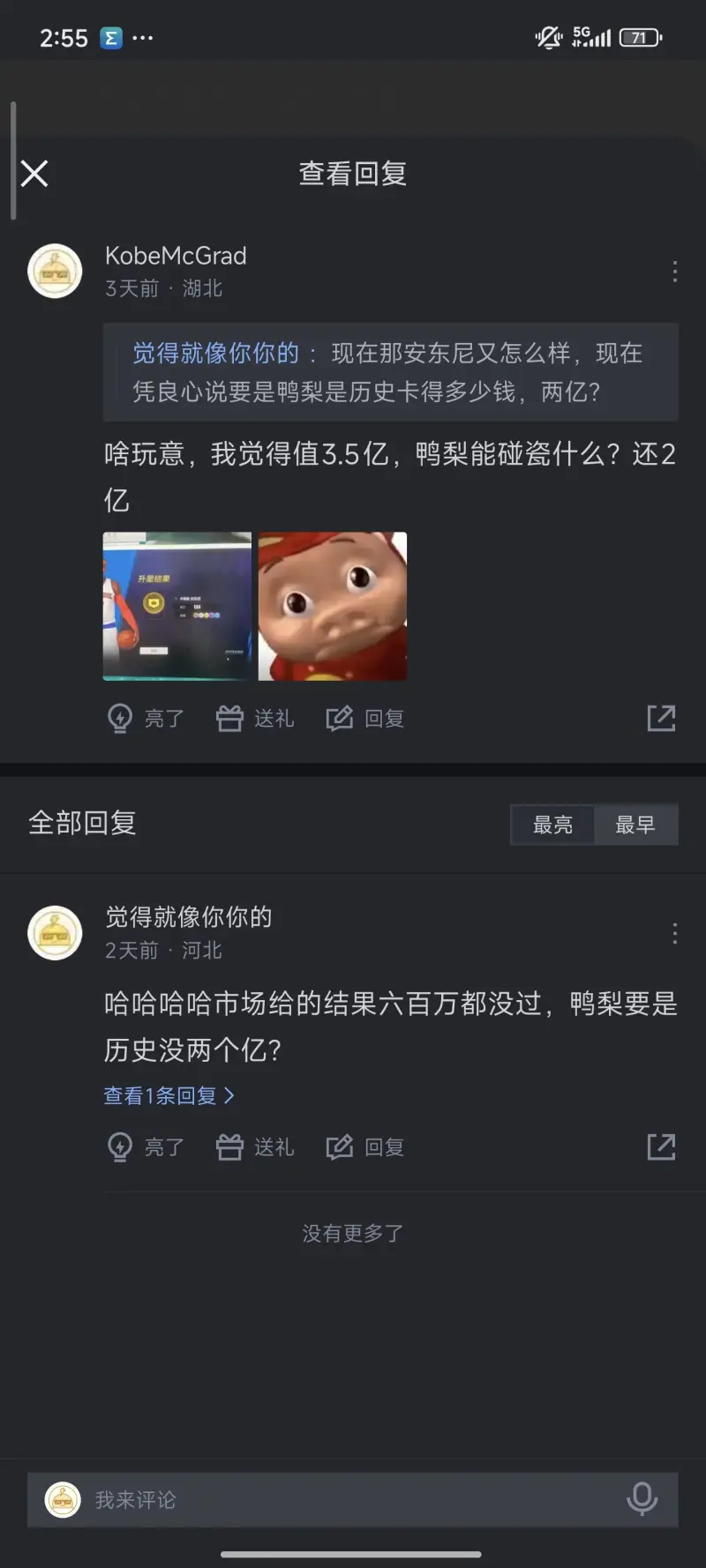Viewport: 706px width, 1568px height.
Task: Open the cartoon pig image
Action: pyautogui.click(x=333, y=606)
